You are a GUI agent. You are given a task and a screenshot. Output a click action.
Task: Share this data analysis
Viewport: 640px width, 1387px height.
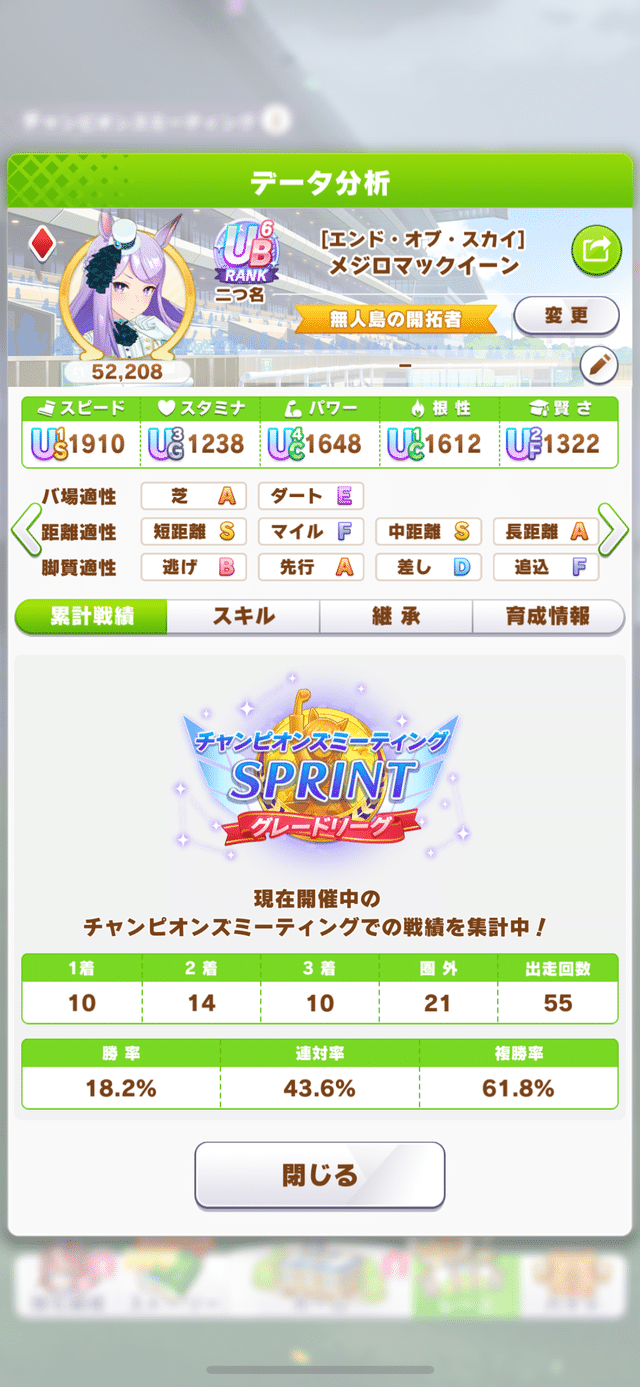[x=595, y=251]
